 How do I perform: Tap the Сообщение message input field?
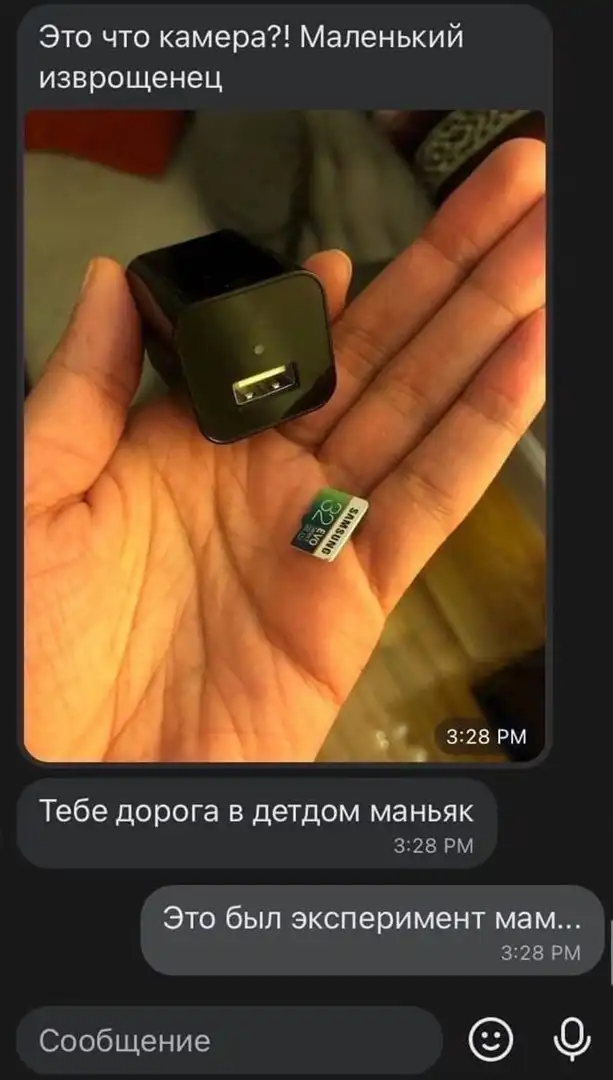point(228,1040)
